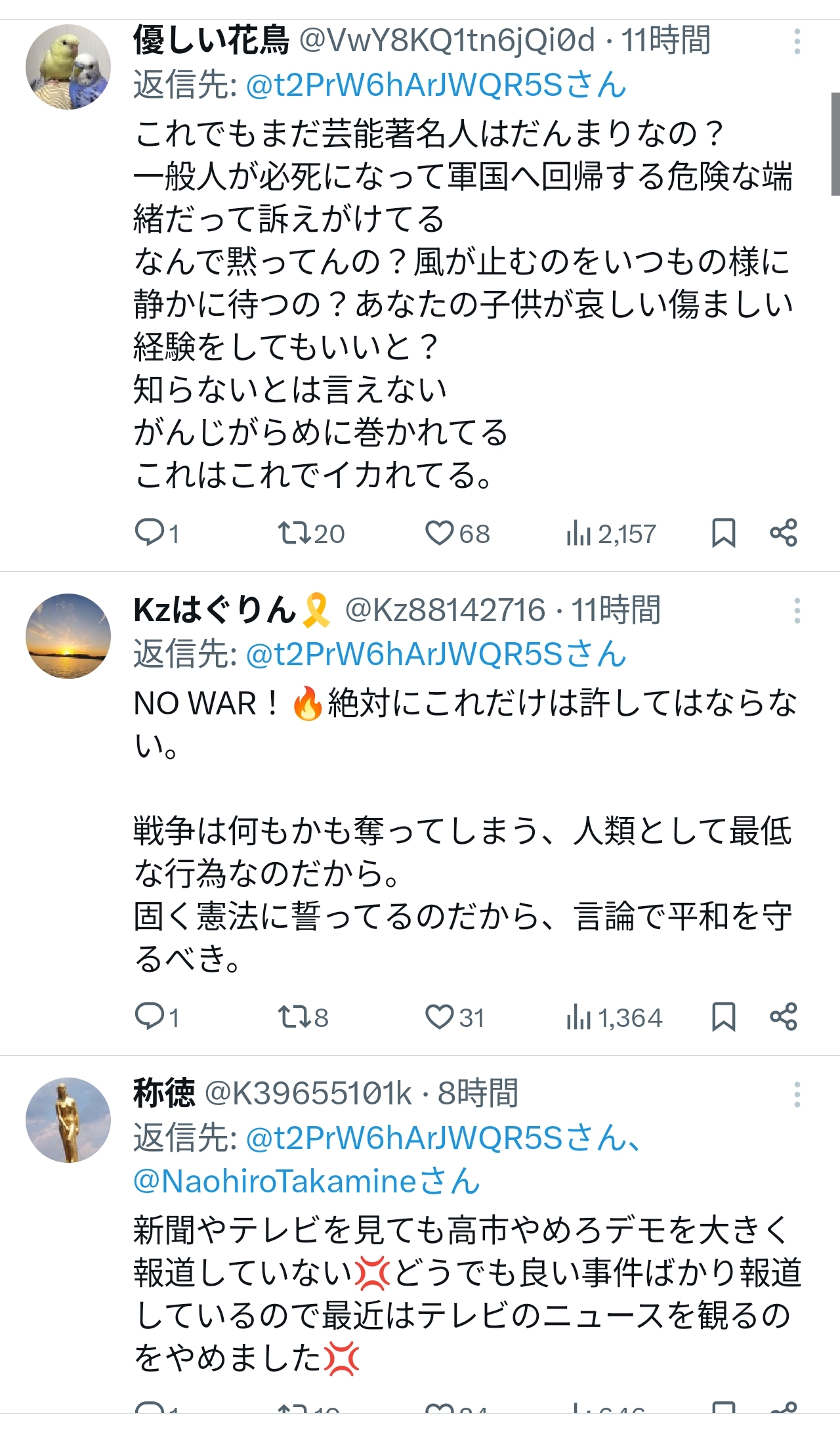Viewport: 840px width, 1436px height.
Task: Open overflow menu on 優しい花鳥's reply
Action: (797, 42)
